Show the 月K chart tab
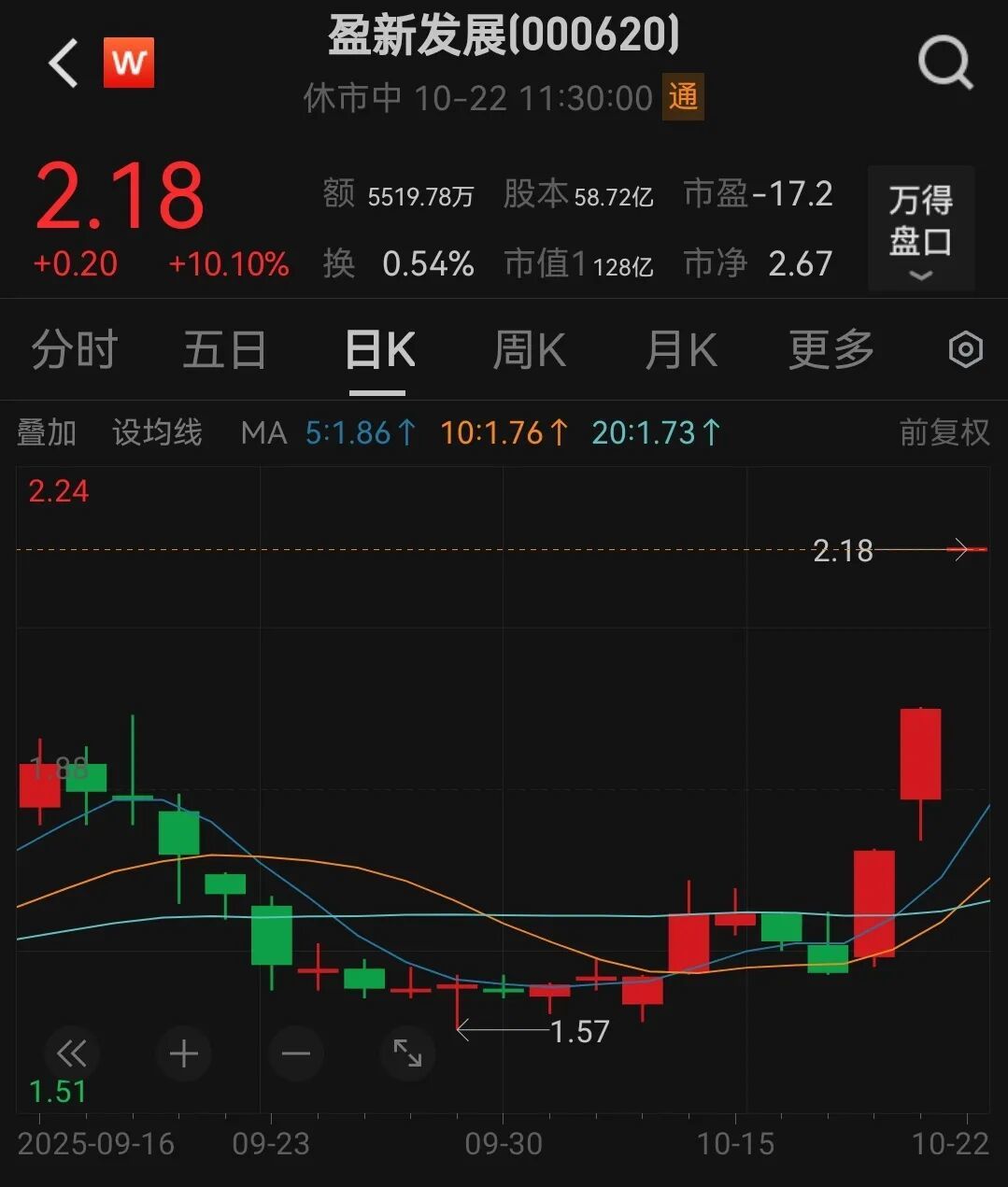The width and height of the screenshot is (1008, 1187). pos(680,351)
